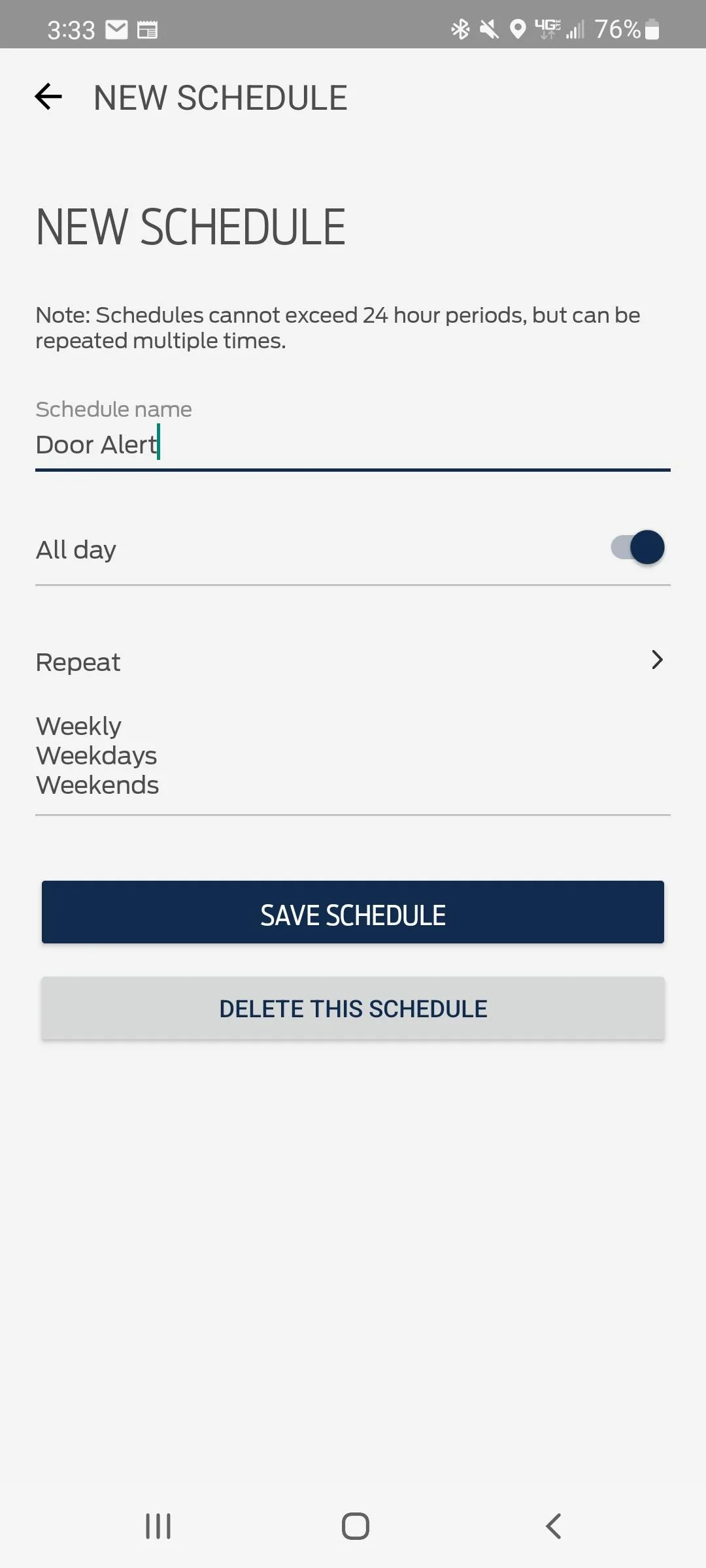Go back using the app bar arrow

tap(48, 97)
